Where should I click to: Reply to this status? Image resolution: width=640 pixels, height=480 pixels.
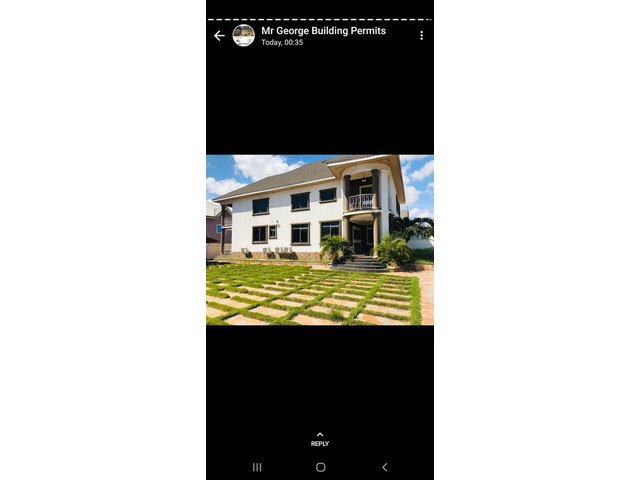pyautogui.click(x=320, y=439)
